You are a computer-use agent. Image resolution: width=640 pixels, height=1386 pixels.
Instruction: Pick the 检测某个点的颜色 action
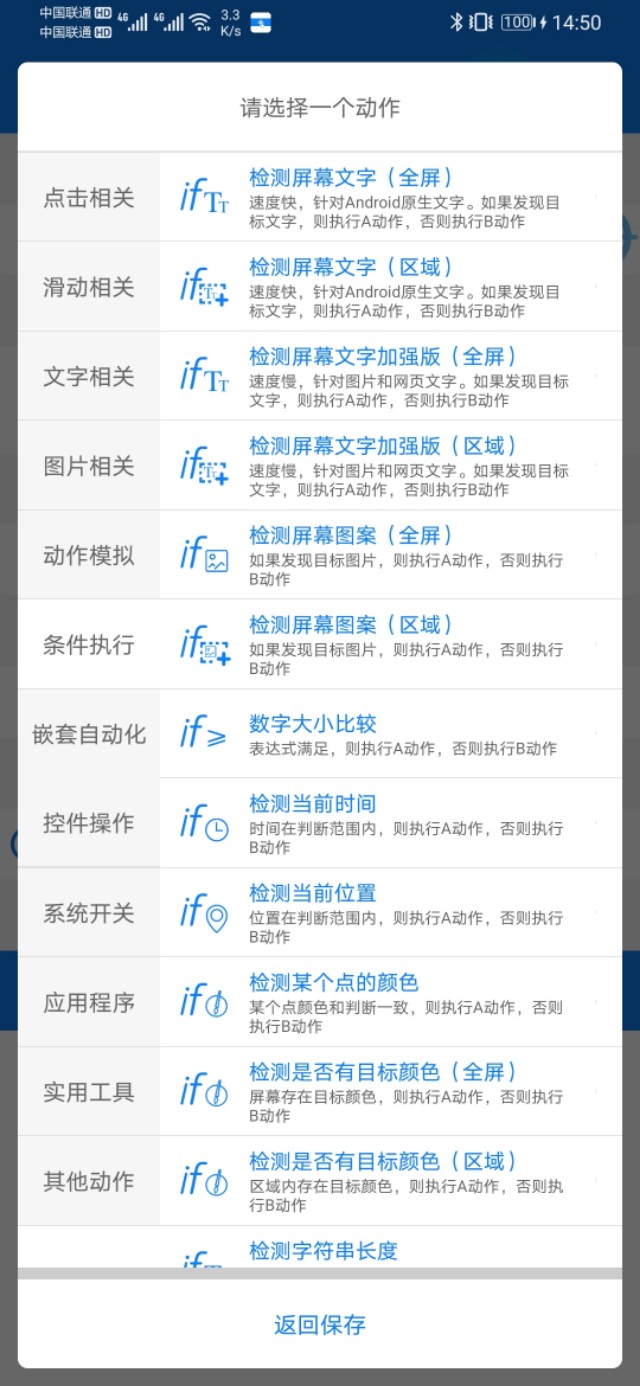pos(390,1002)
